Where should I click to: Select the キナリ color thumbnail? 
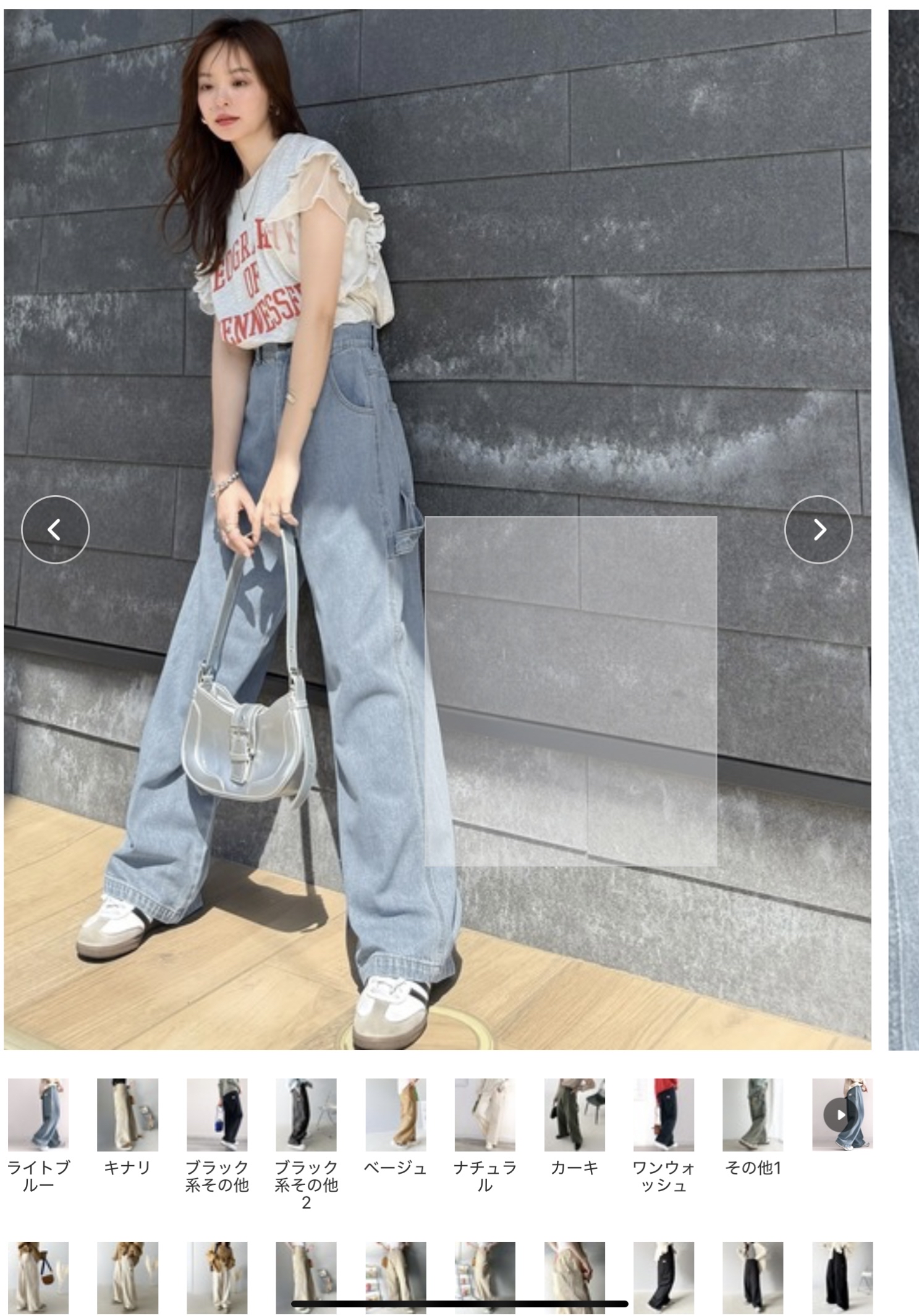point(127,1114)
